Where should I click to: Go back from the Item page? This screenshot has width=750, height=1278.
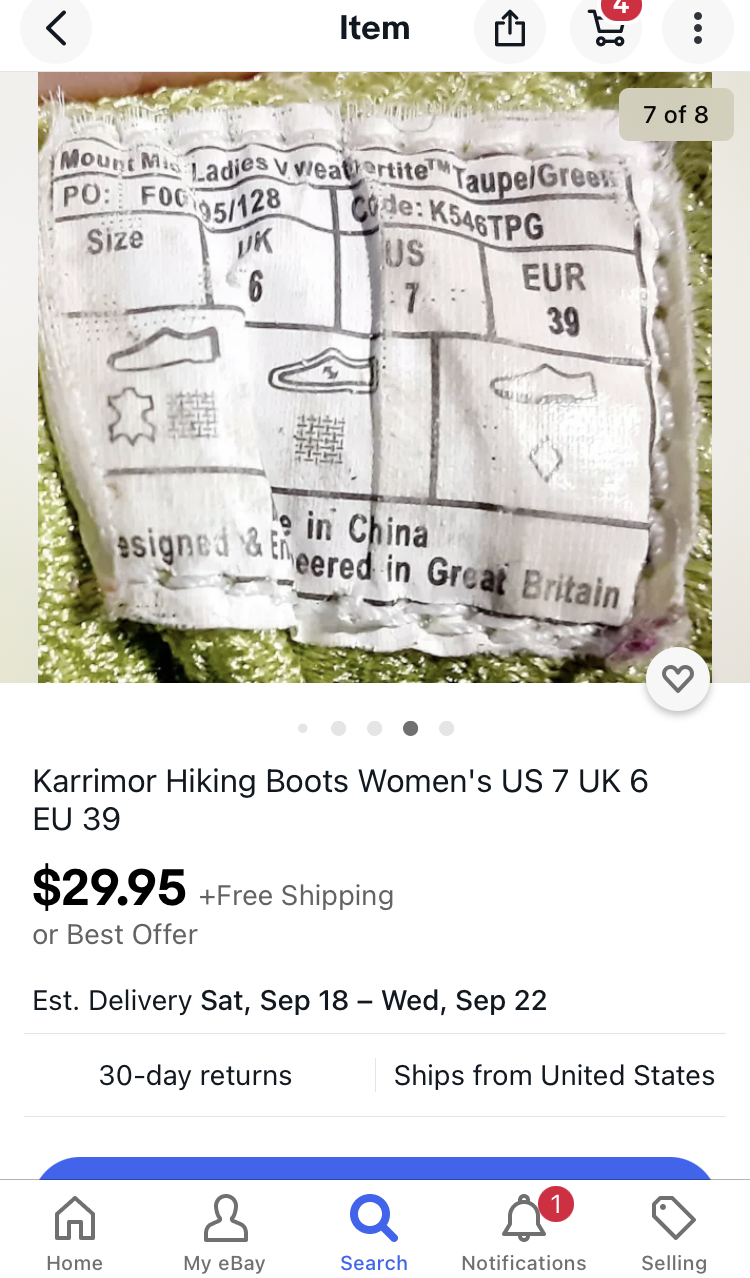(56, 29)
